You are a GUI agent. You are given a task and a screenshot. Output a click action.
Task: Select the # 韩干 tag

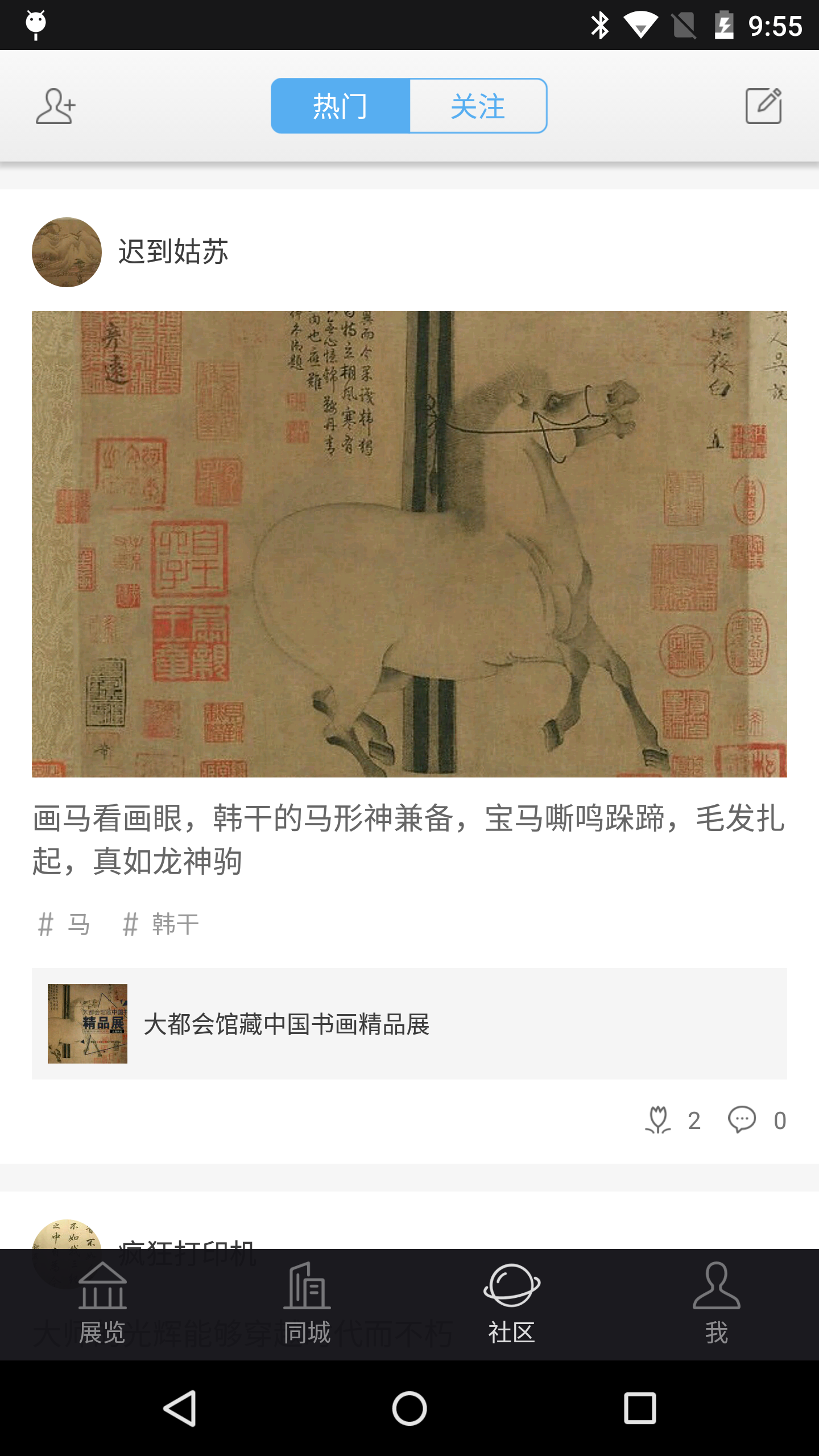click(161, 924)
